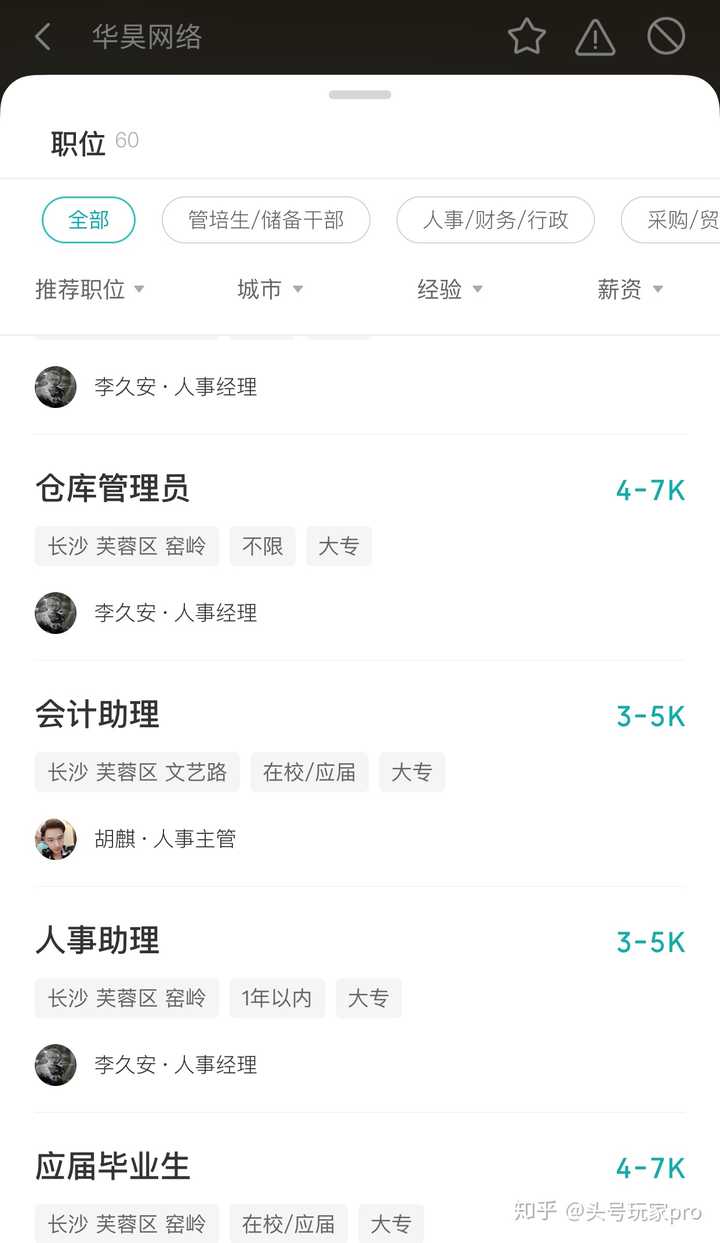Go back from 华昊网络 page
This screenshot has height=1243, width=720.
(x=42, y=38)
